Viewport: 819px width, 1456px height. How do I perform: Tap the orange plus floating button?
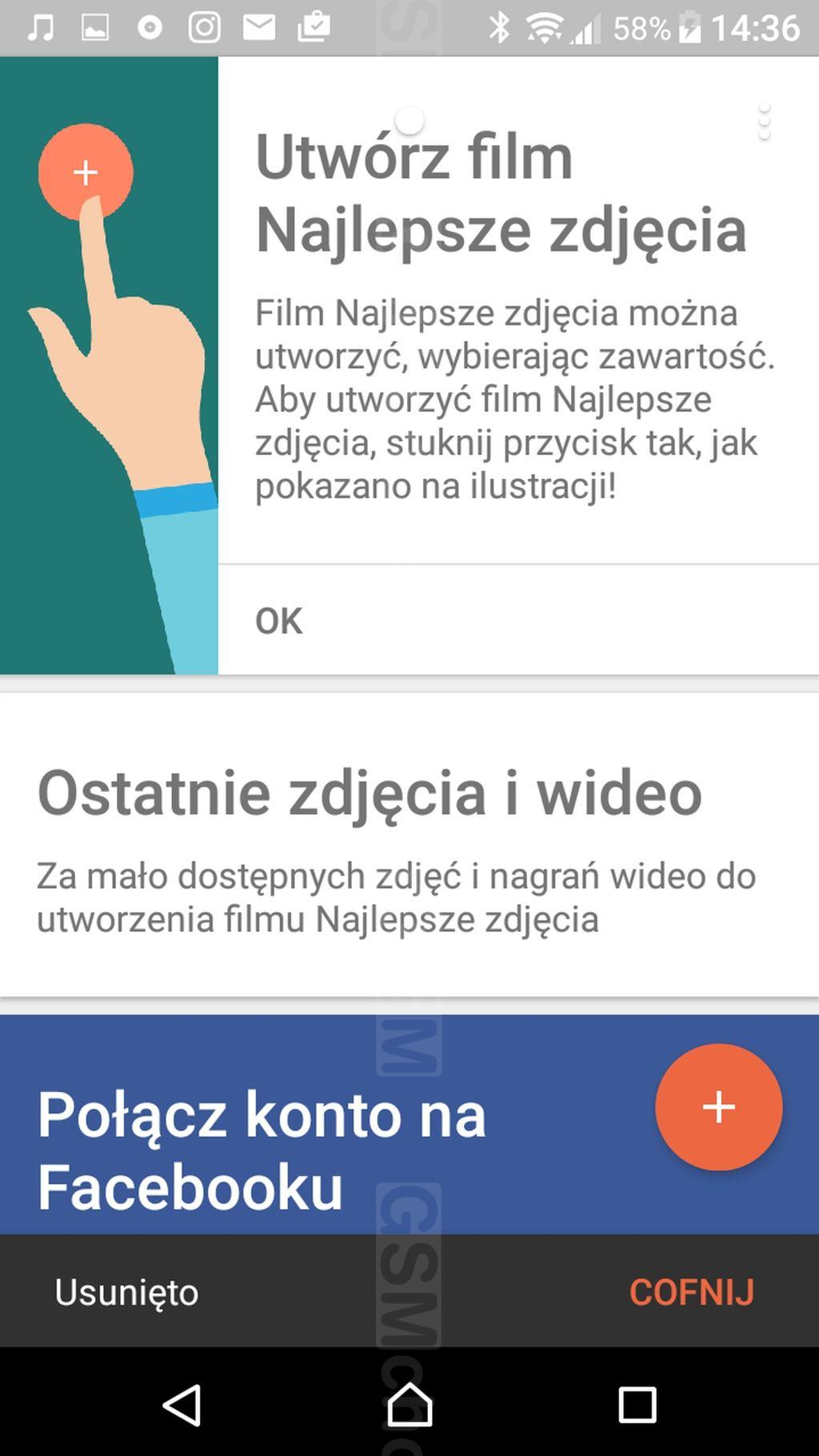[718, 1107]
